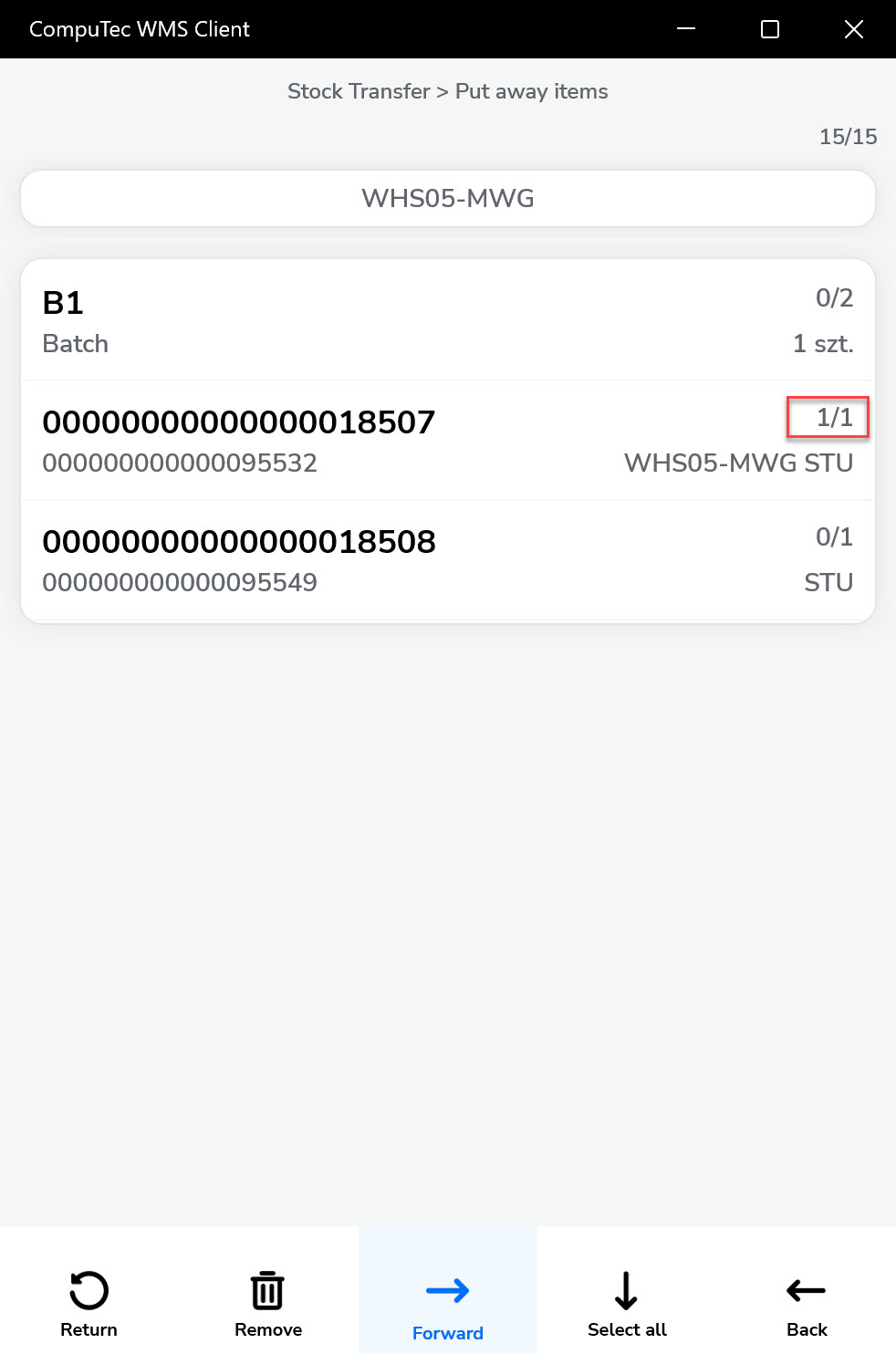Select all items
The height and width of the screenshot is (1354, 896).
pos(627,1303)
